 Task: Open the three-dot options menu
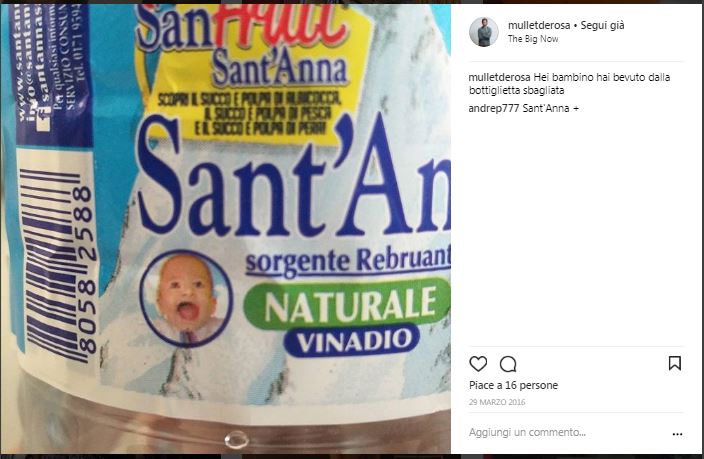pos(677,434)
